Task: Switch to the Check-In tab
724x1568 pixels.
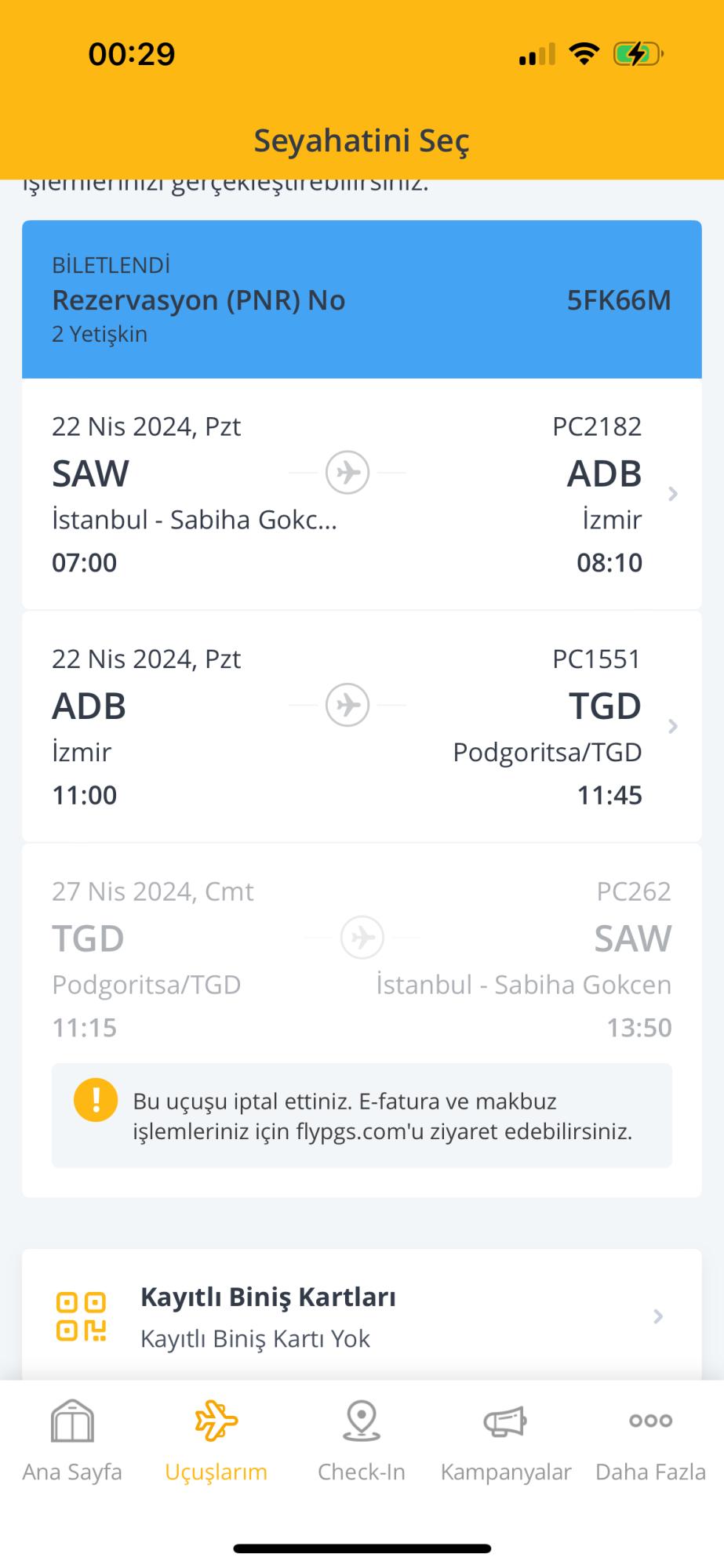Action: pyautogui.click(x=362, y=1441)
